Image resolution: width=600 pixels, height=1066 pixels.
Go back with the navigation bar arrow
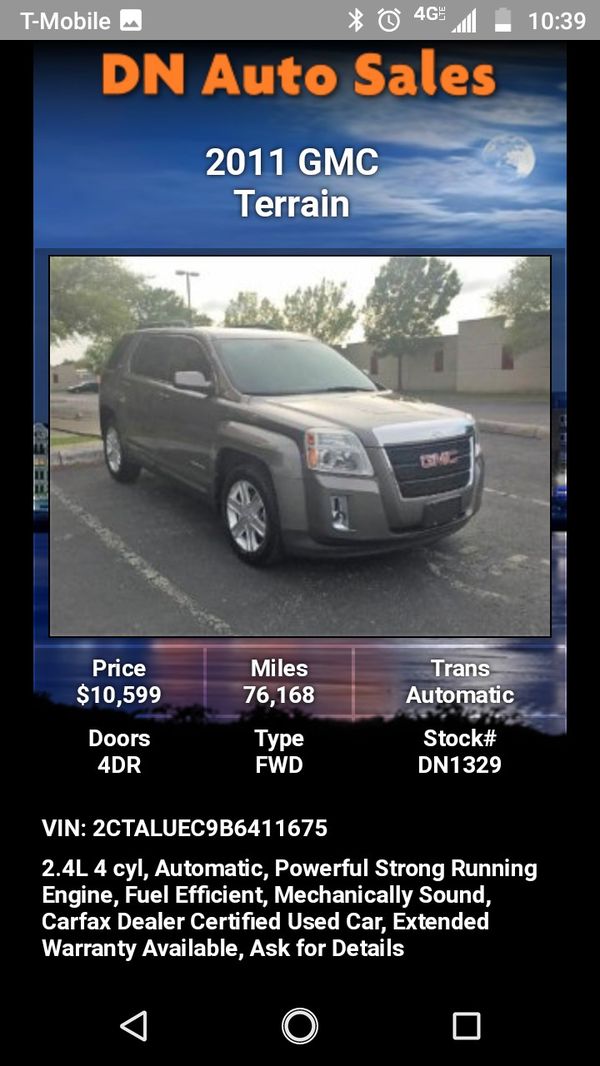[134, 1025]
